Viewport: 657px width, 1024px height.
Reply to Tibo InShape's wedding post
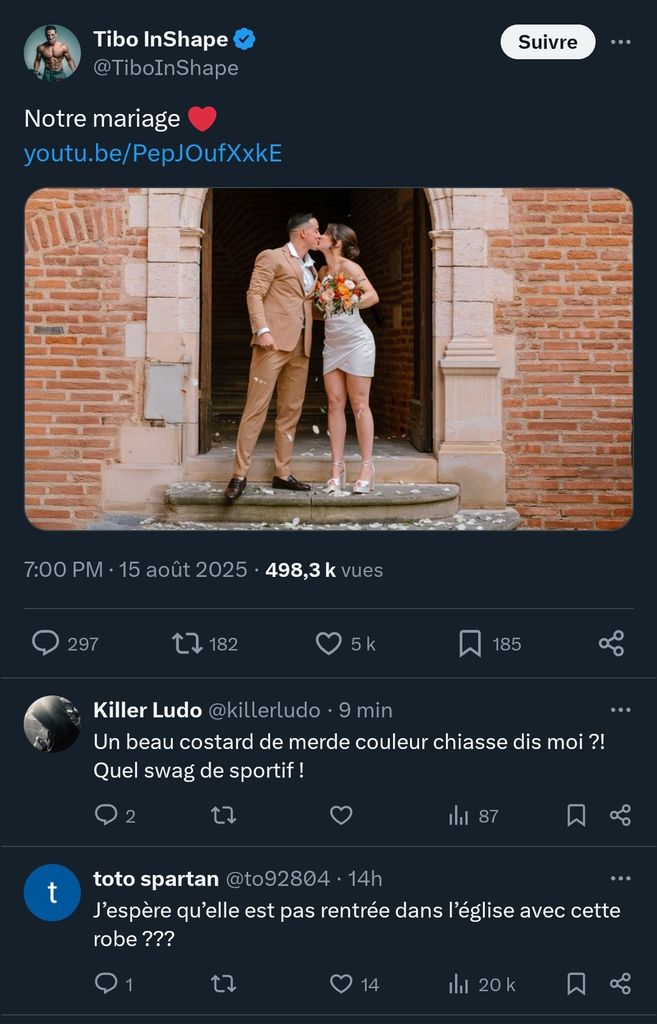pyautogui.click(x=46, y=643)
